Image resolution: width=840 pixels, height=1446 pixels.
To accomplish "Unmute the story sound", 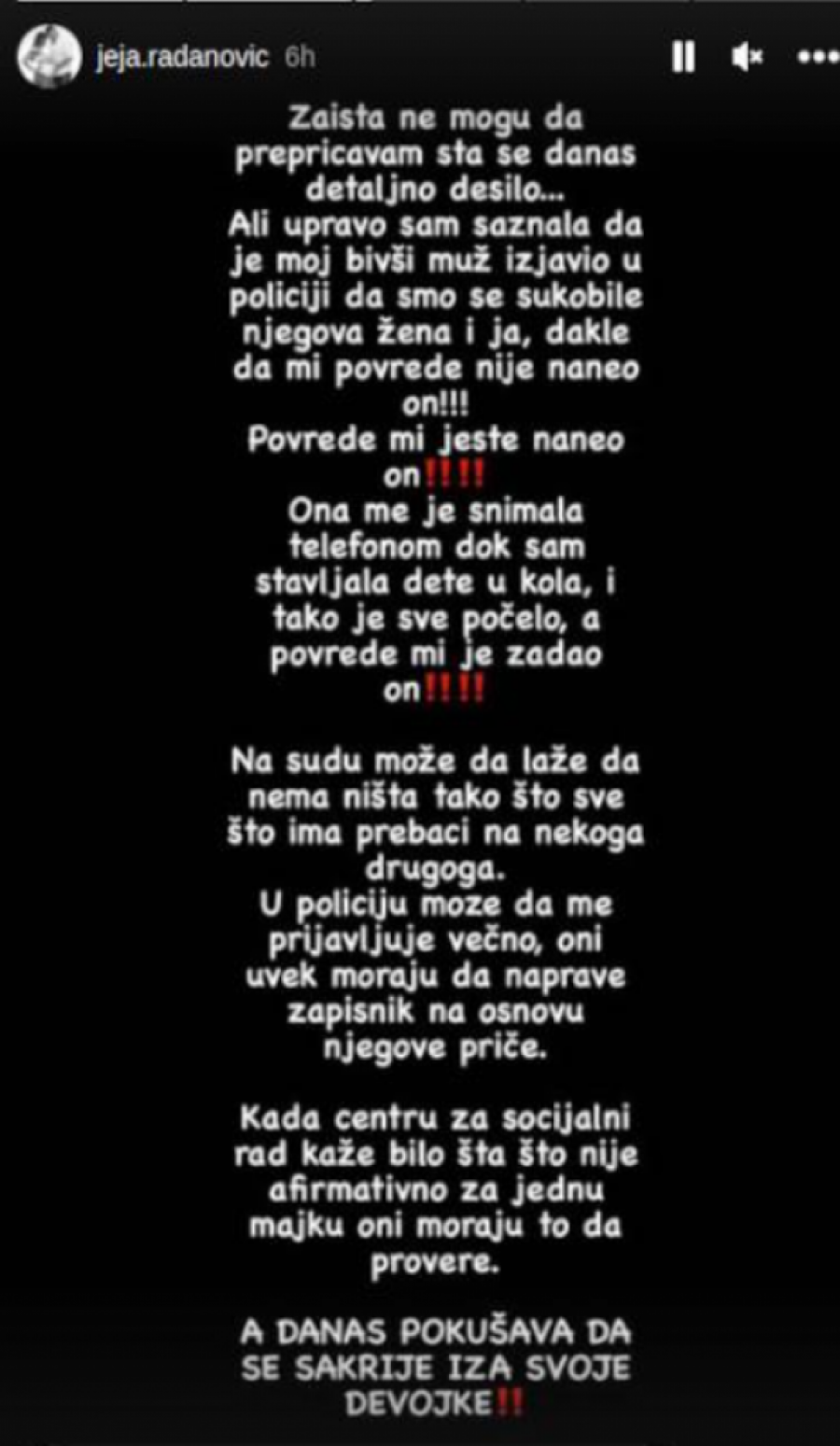I will click(747, 58).
